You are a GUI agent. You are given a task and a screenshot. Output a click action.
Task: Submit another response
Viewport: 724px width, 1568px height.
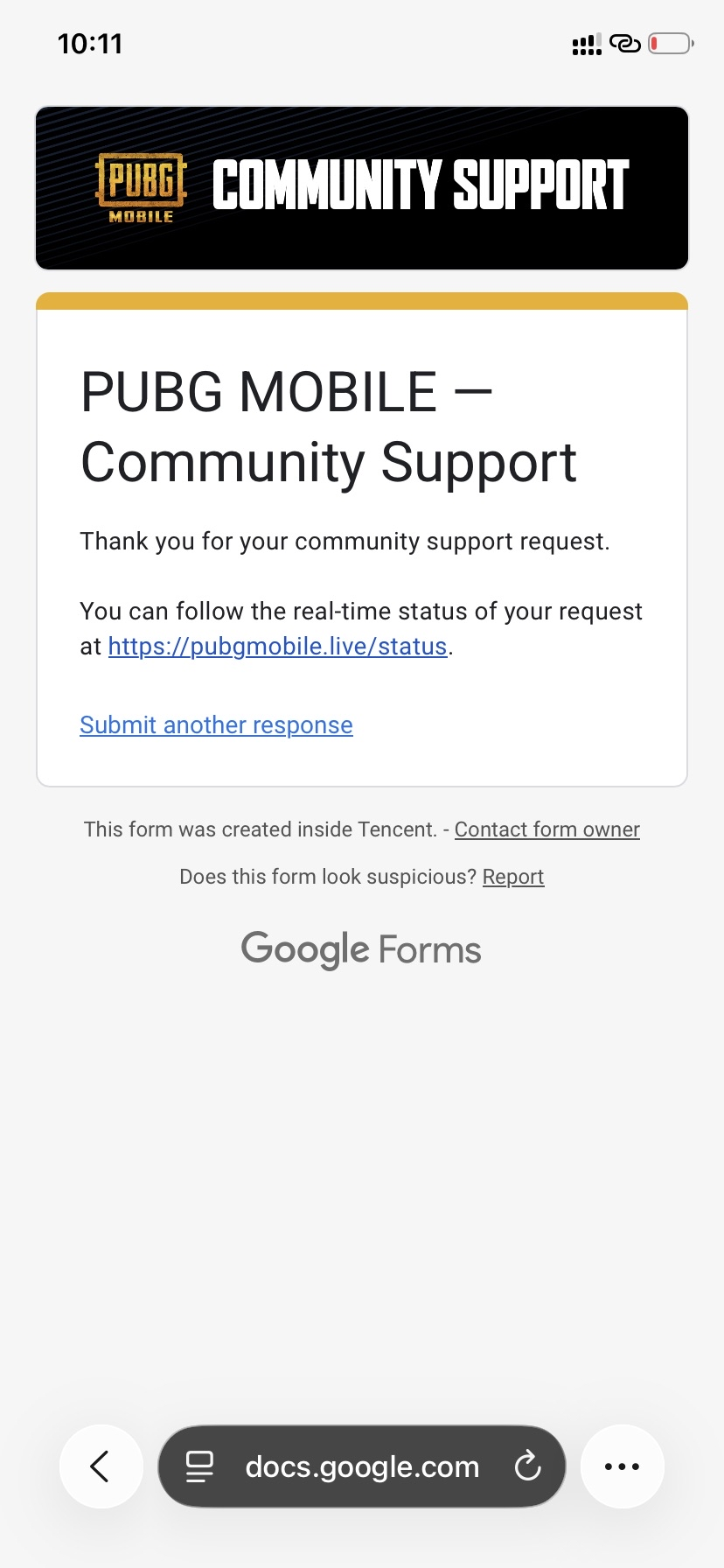216,725
